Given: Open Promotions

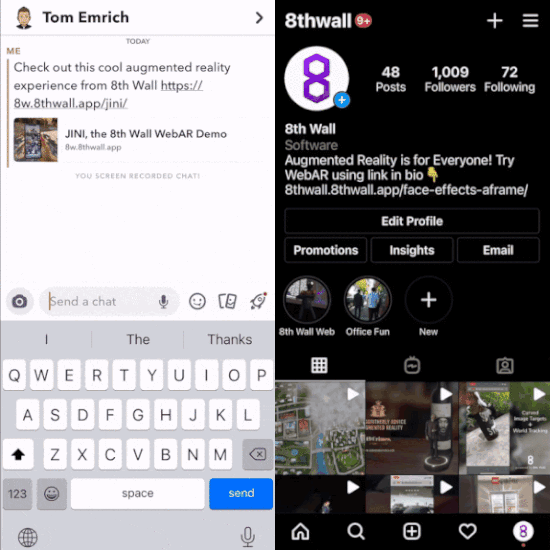Looking at the screenshot, I should point(326,250).
